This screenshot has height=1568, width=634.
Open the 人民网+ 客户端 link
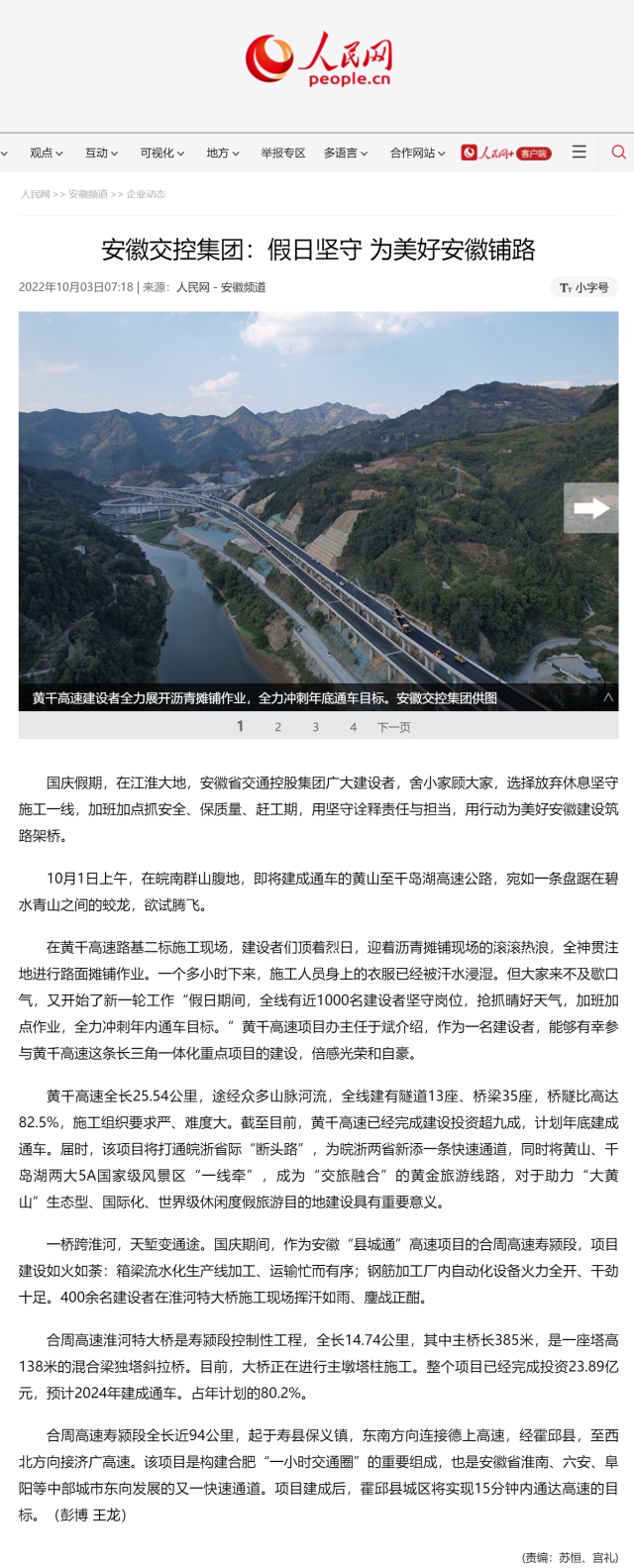(x=505, y=153)
